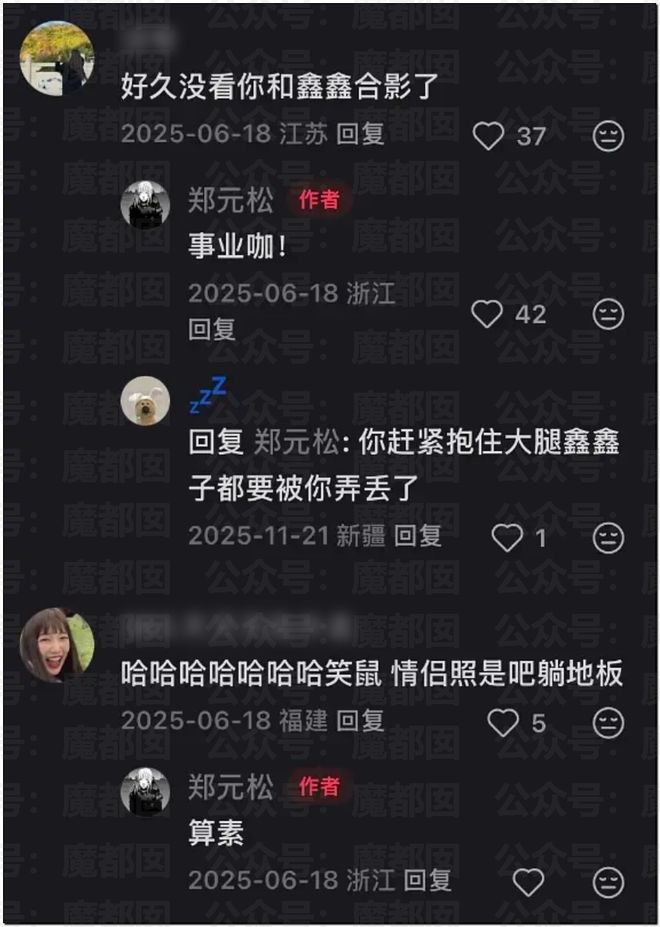Like 郑元松's reply '事业咖!'

[488, 314]
